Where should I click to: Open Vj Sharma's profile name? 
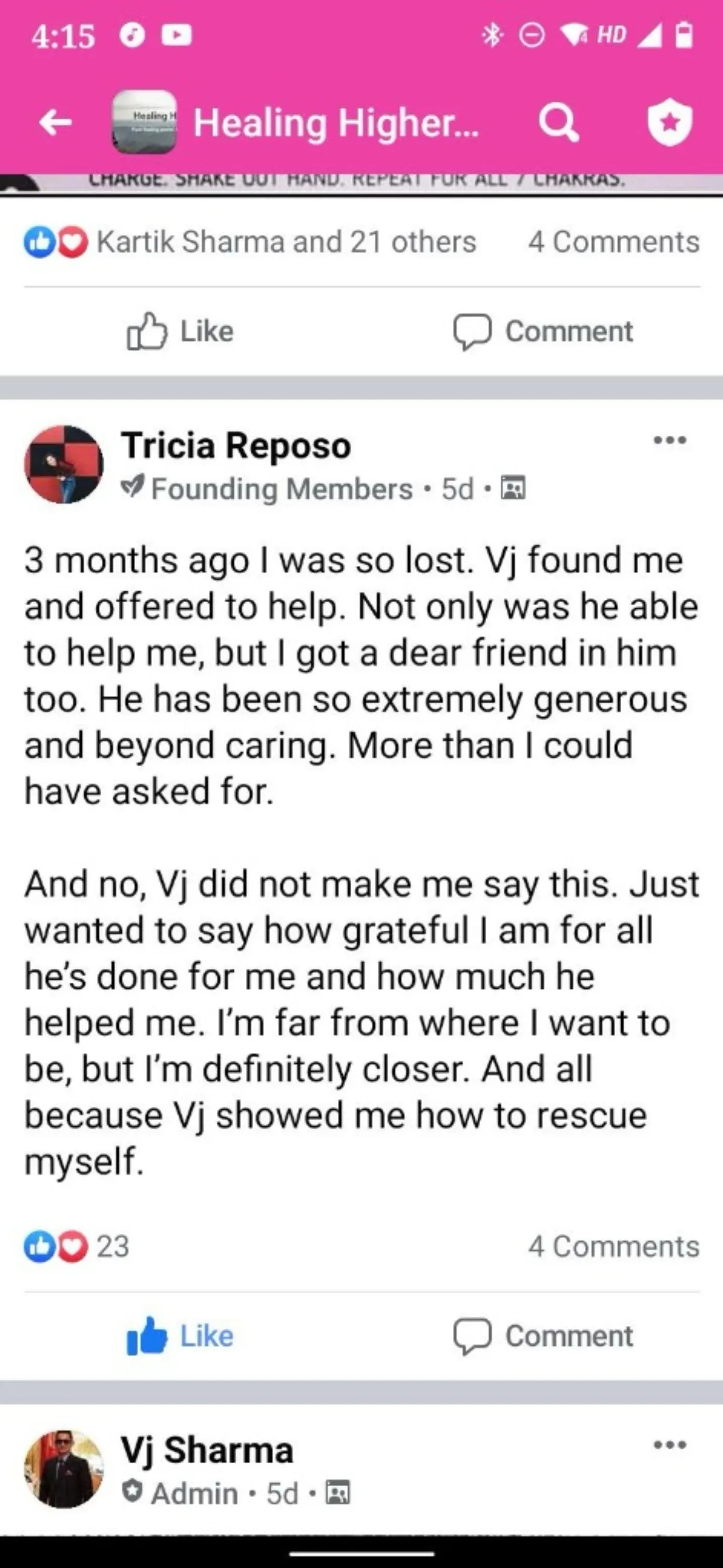[x=207, y=1450]
